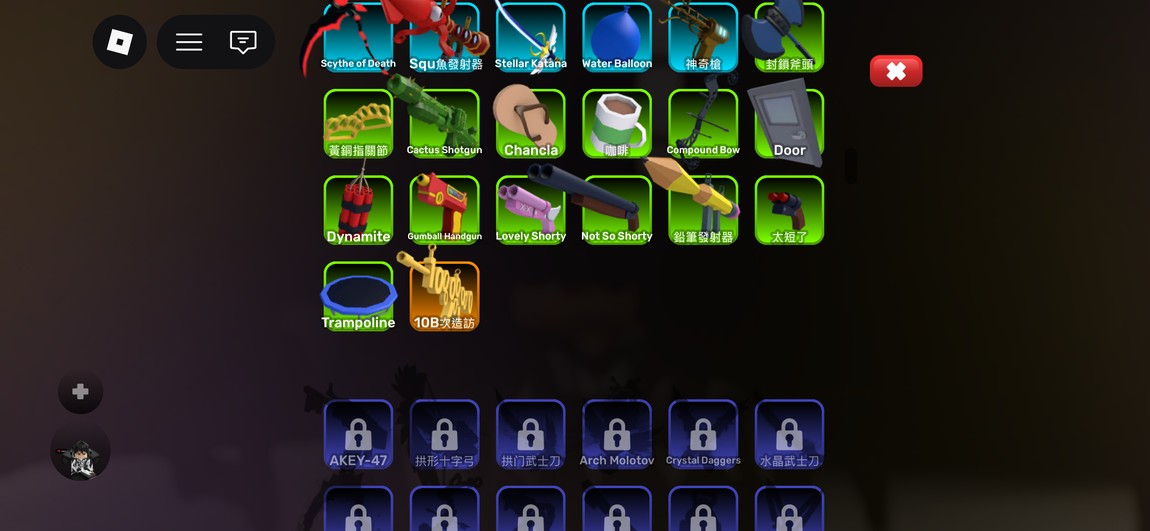Viewport: 1150px width, 531px height.
Task: Pick the Dynamite tile
Action: click(x=358, y=210)
